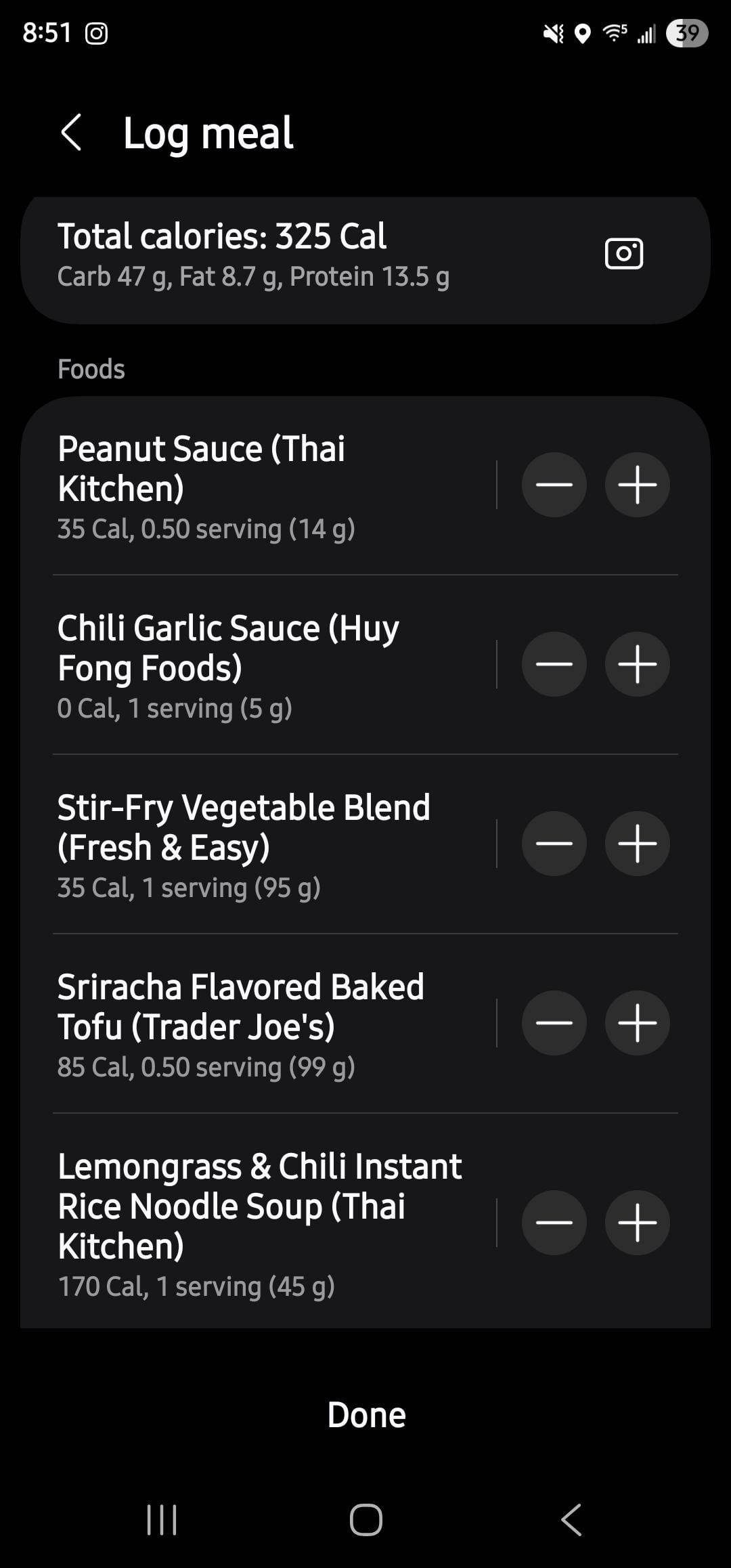Increase Peanut Sauce serving amount

point(637,485)
